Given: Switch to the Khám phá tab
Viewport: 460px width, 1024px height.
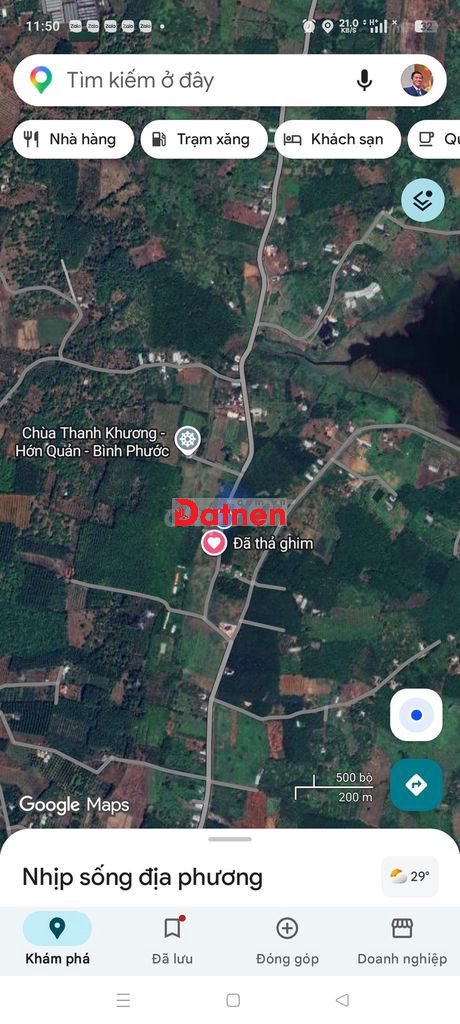Looking at the screenshot, I should tap(58, 939).
